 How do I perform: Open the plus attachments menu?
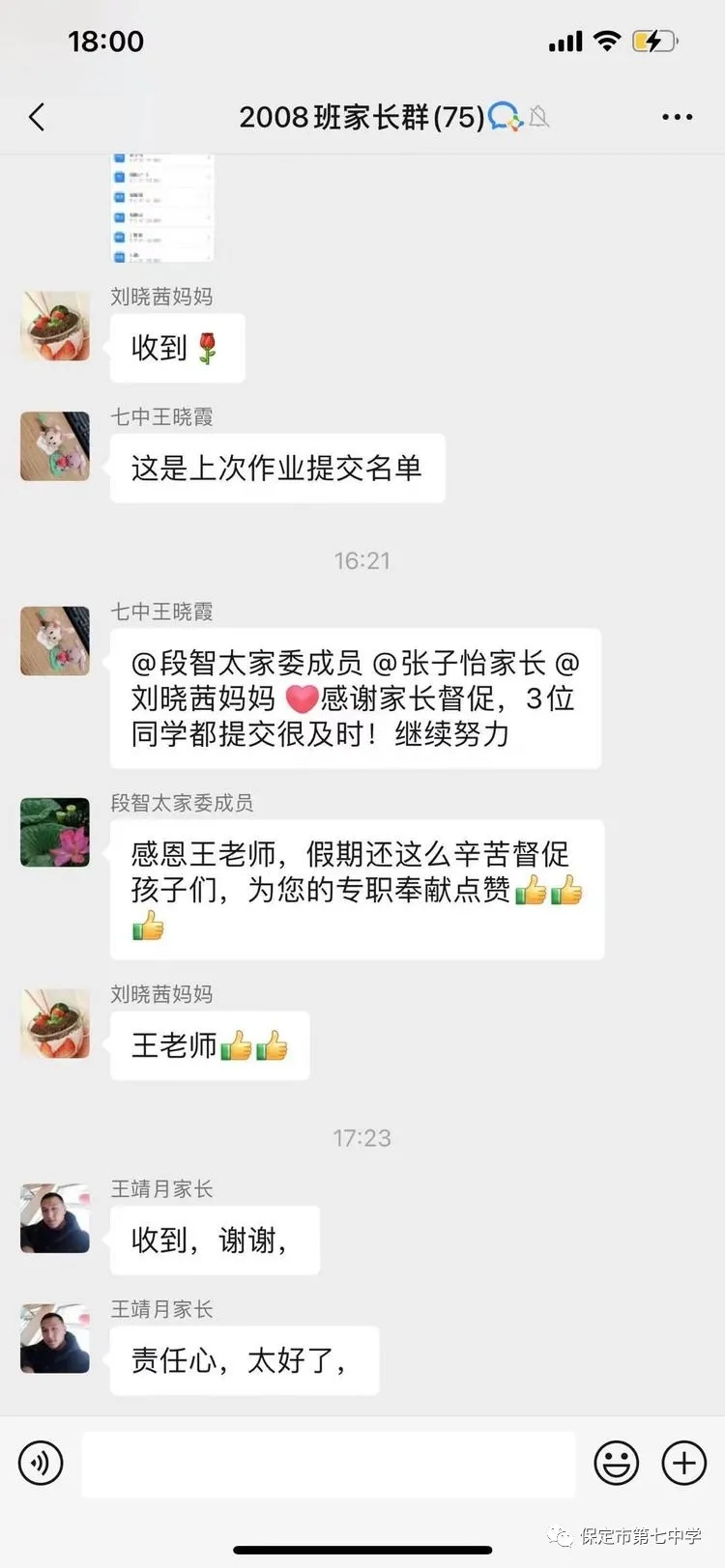(683, 1463)
